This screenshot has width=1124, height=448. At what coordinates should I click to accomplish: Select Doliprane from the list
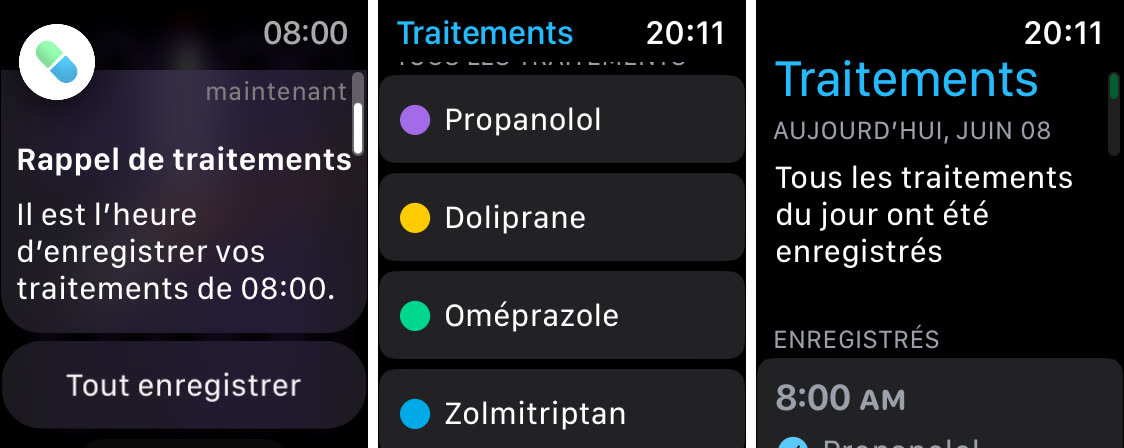[561, 217]
